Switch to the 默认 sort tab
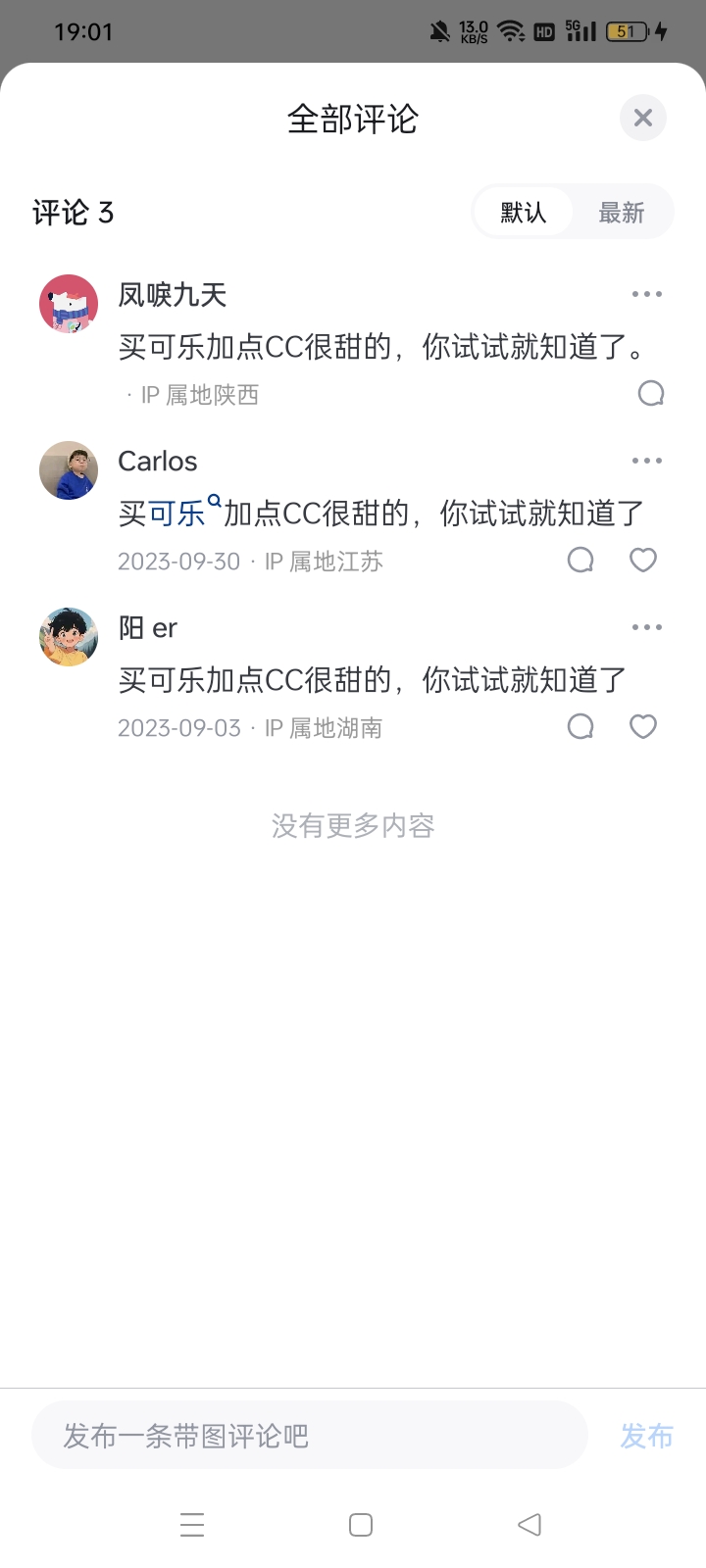The width and height of the screenshot is (706, 1568). pyautogui.click(x=523, y=212)
